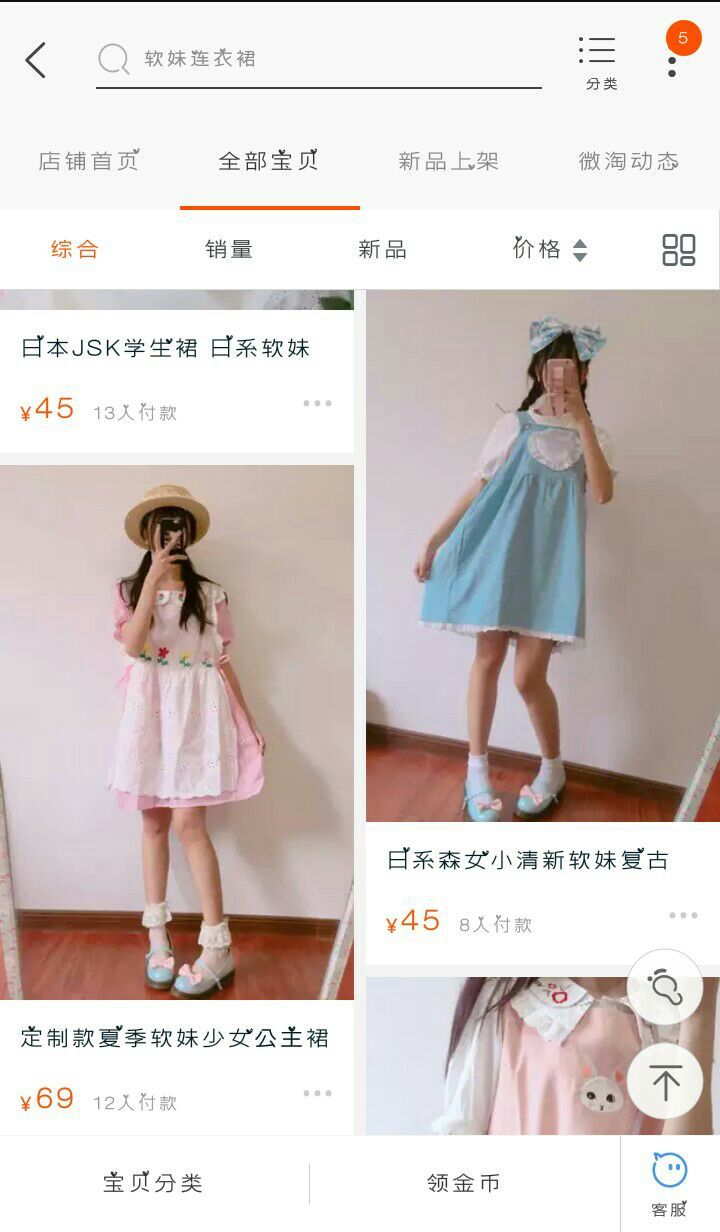Screen dimensions: 720x1232
Task: Switch to the 店铺首页 tab
Action: [x=89, y=161]
